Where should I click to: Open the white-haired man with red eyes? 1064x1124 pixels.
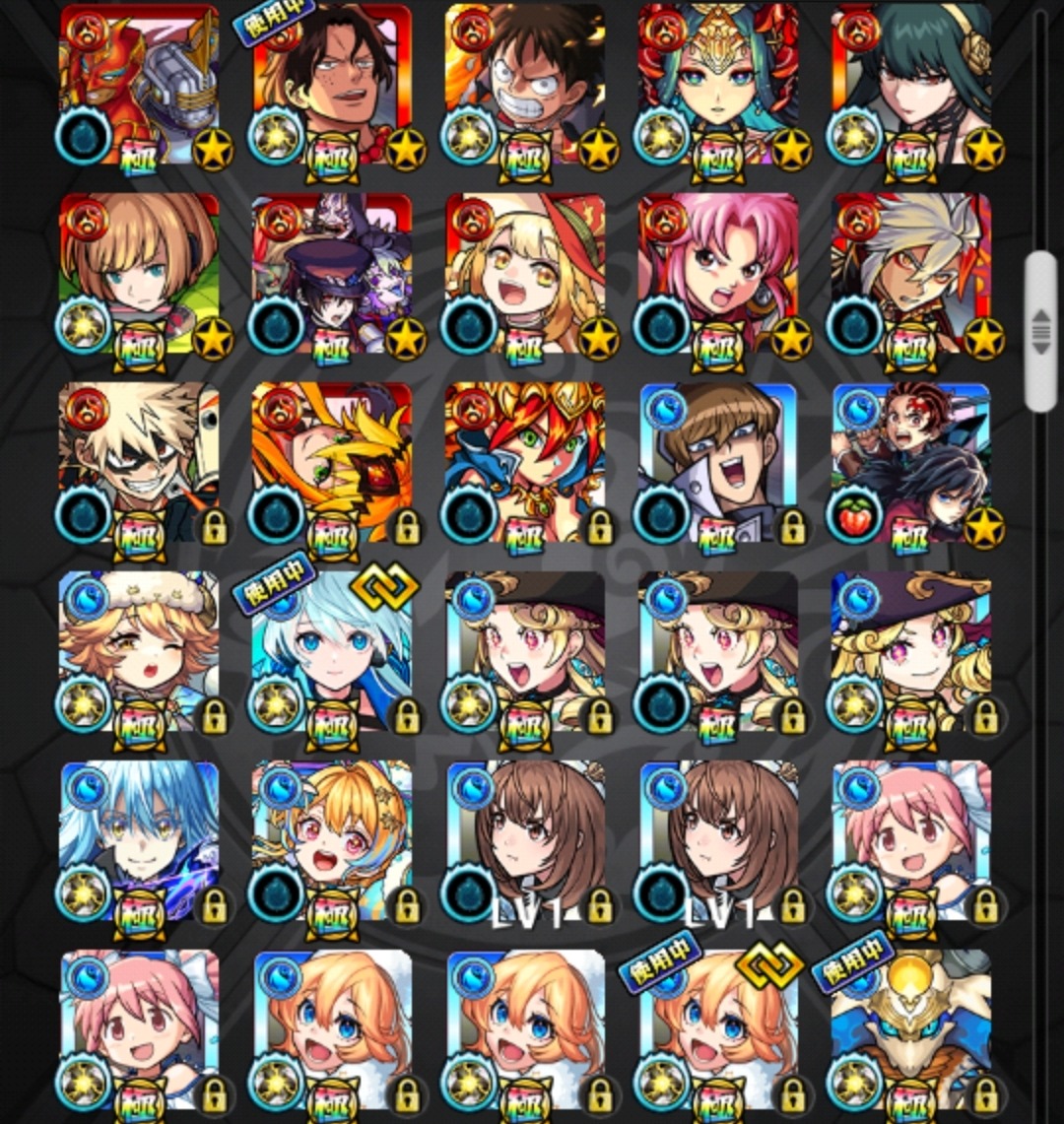click(911, 273)
